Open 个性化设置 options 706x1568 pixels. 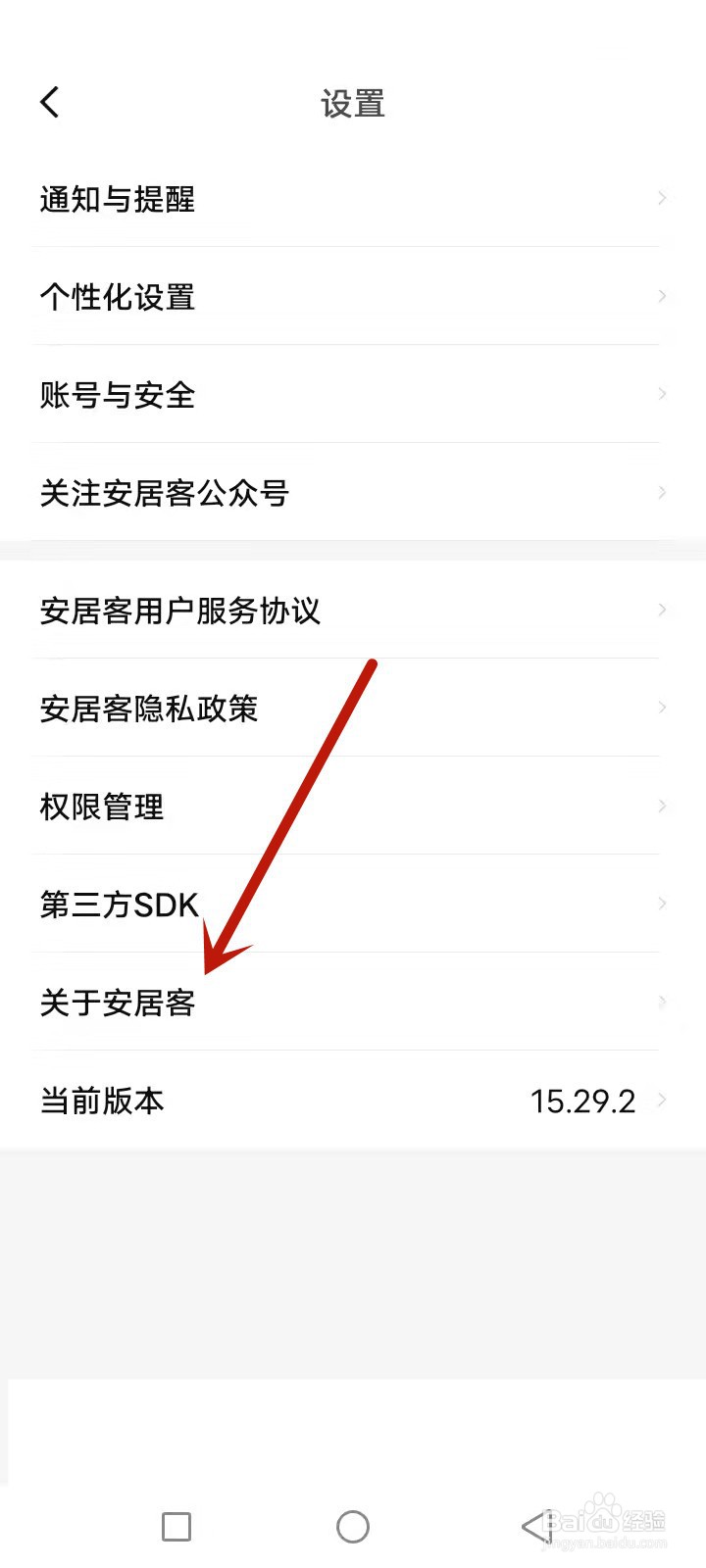pos(118,297)
